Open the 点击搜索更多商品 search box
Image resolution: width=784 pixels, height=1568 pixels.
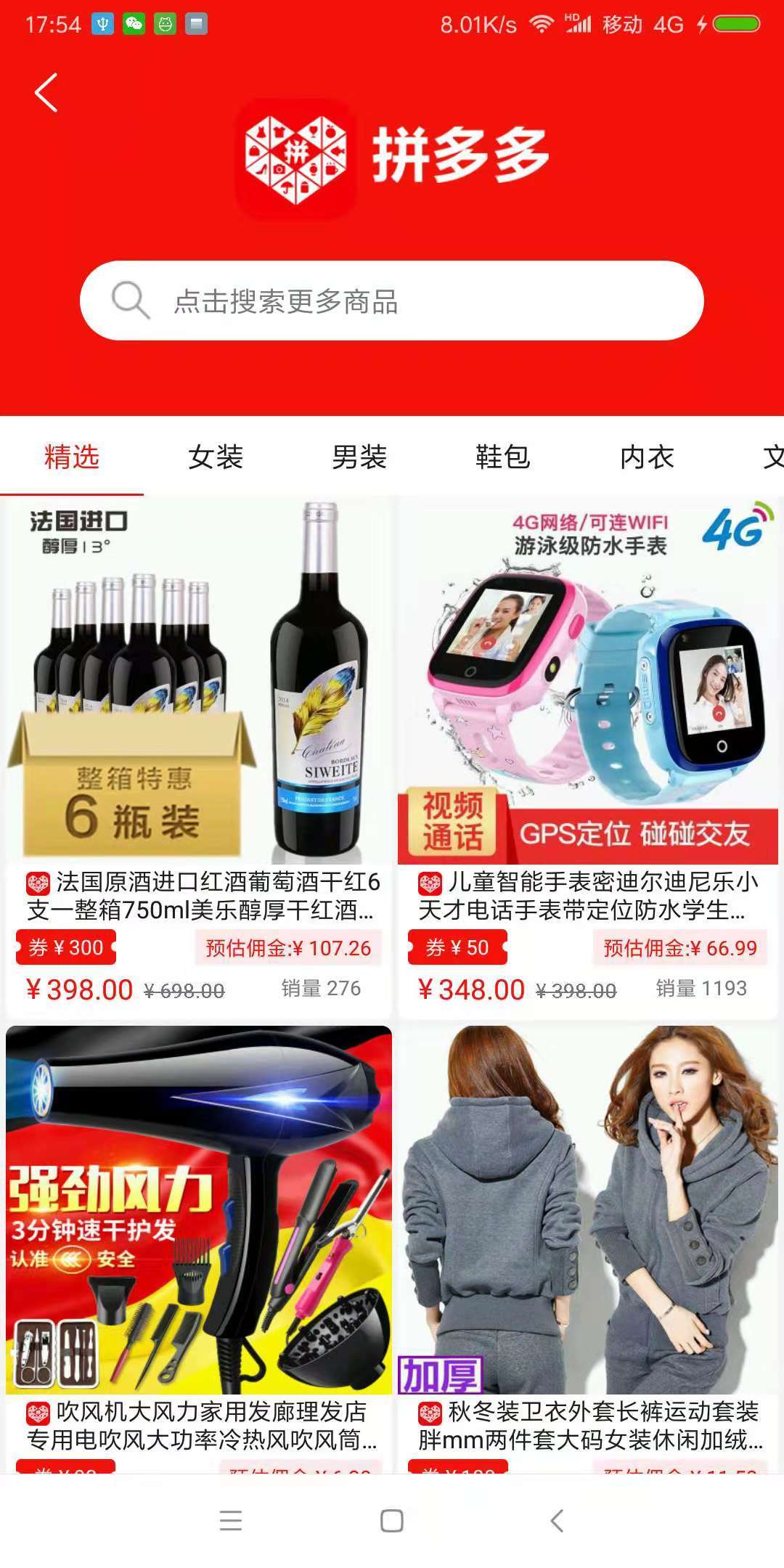click(392, 301)
